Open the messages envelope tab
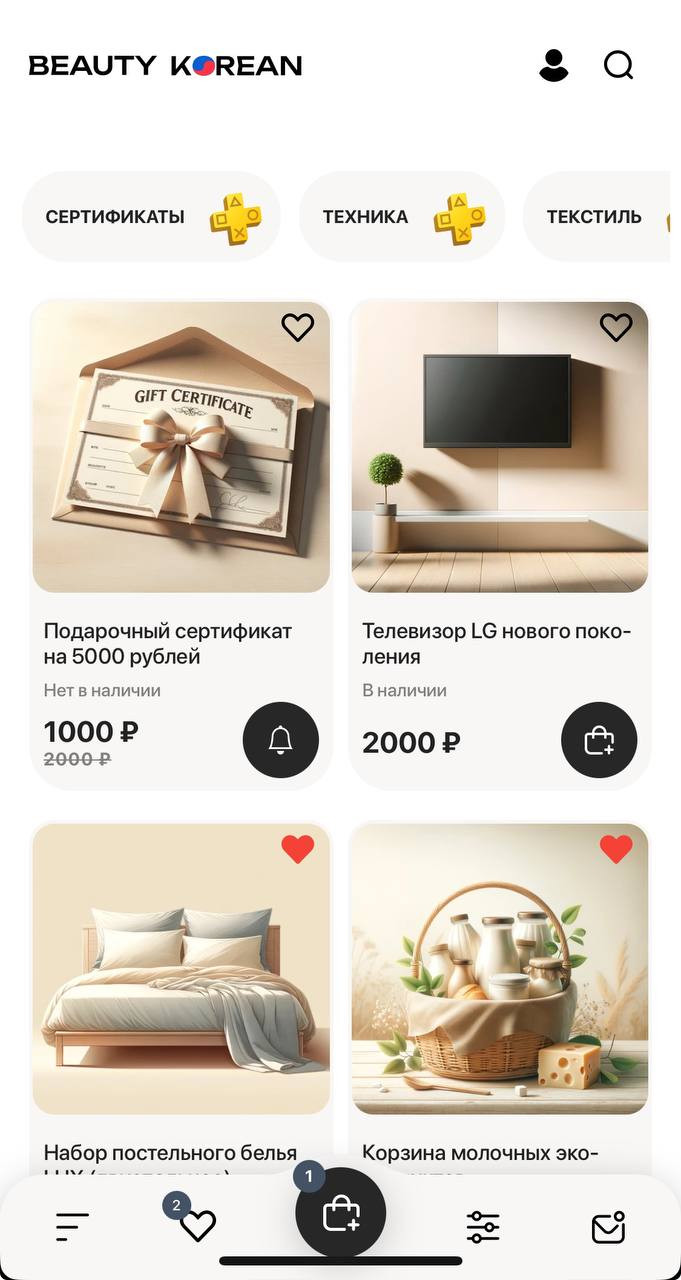This screenshot has width=681, height=1280. [608, 1227]
